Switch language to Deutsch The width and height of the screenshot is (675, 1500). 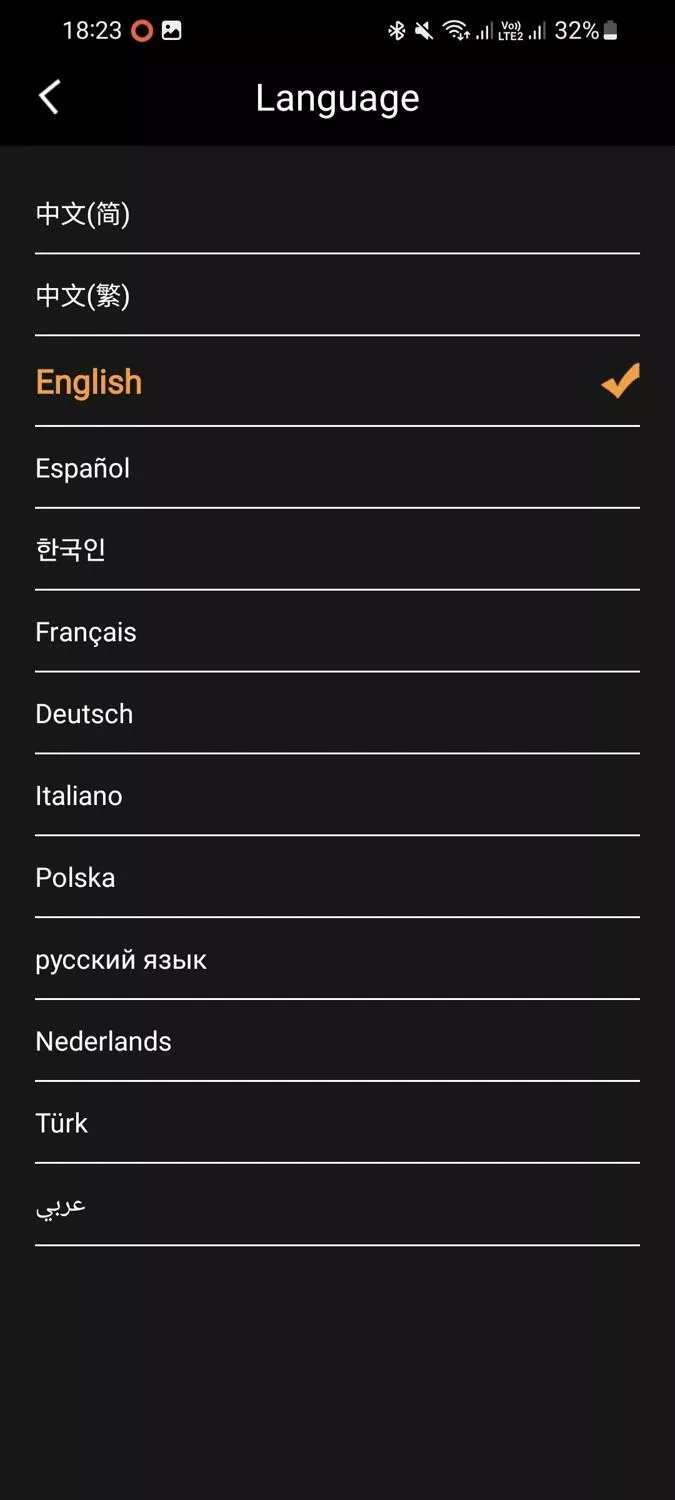click(x=337, y=714)
